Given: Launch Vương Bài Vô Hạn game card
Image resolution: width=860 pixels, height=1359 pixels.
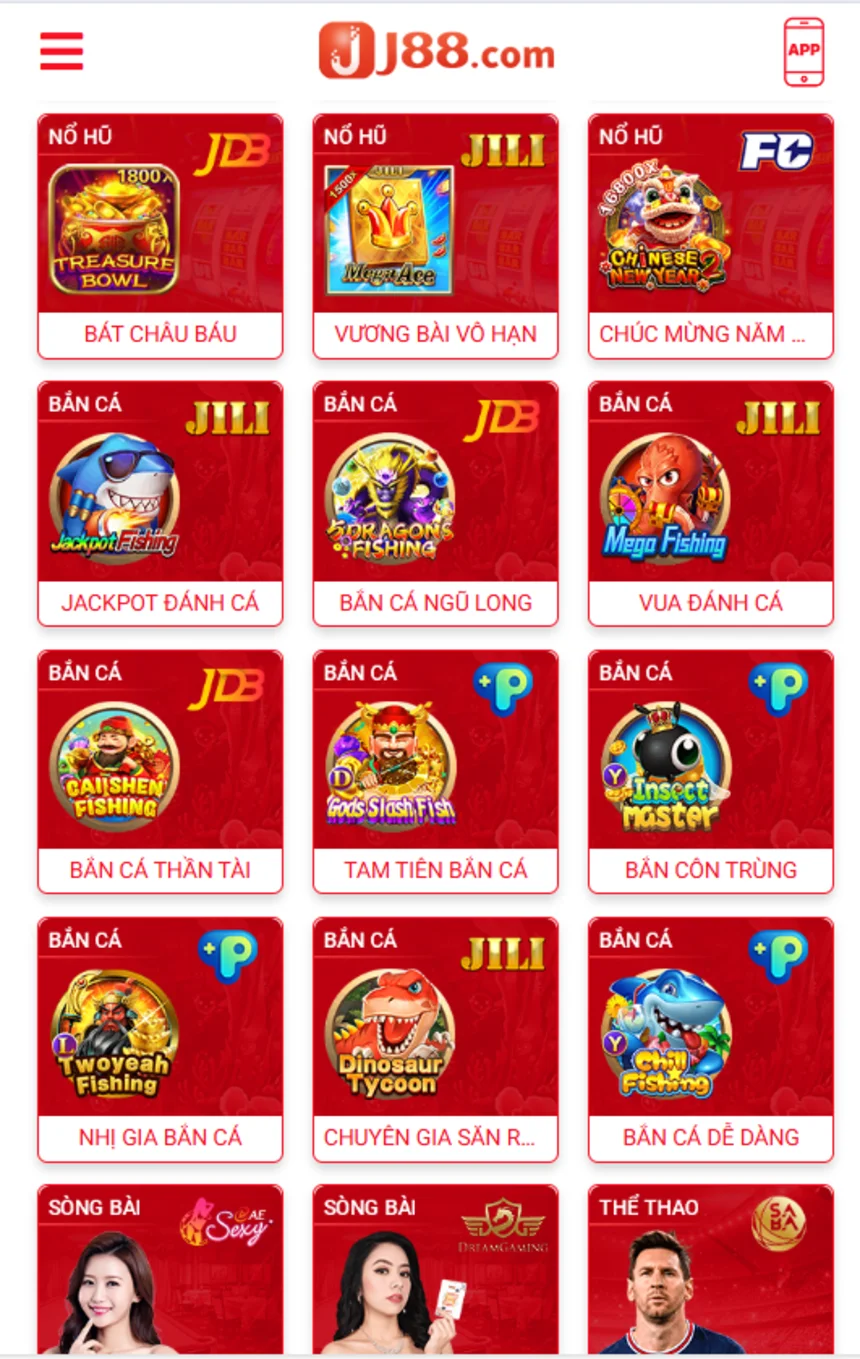Looking at the screenshot, I should pyautogui.click(x=435, y=236).
